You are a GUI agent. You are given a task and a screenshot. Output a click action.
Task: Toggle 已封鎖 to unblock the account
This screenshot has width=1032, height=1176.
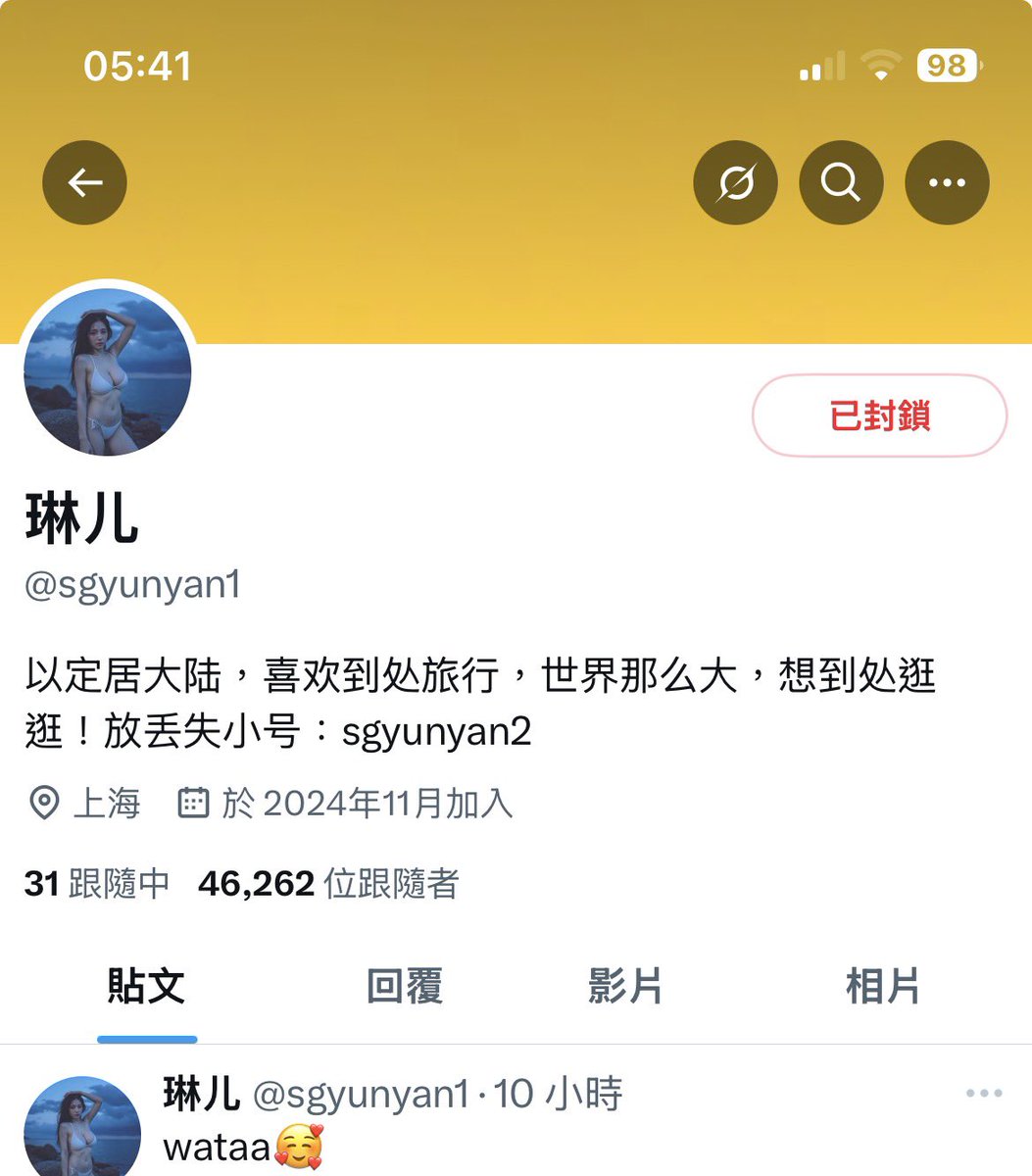pyautogui.click(x=878, y=416)
